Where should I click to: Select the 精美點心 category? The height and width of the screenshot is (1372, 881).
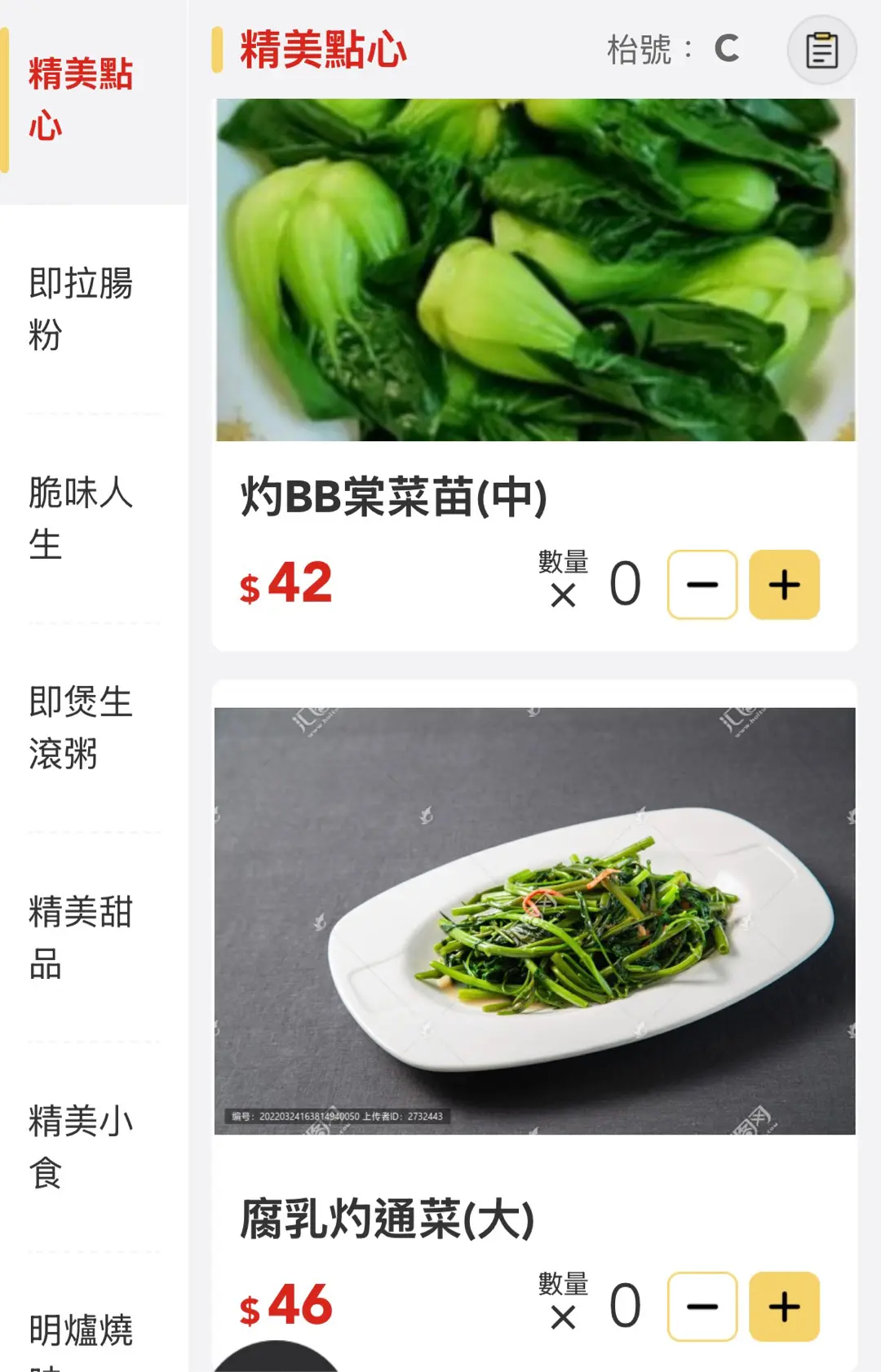[81, 100]
